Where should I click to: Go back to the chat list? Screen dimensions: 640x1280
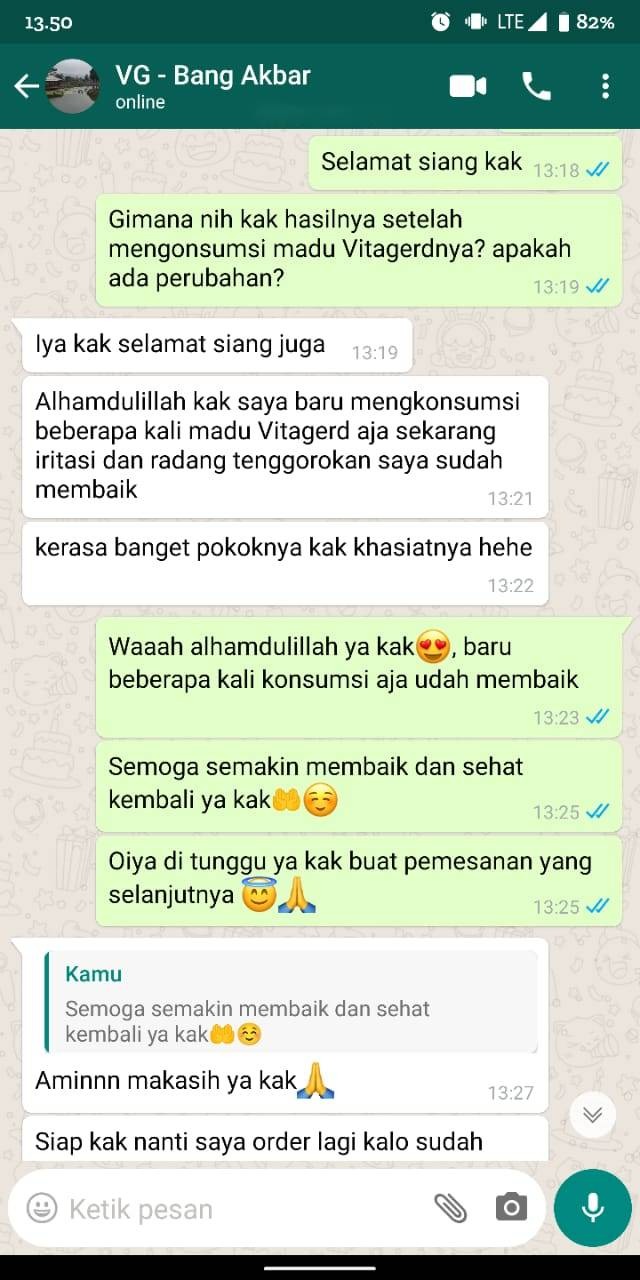(x=26, y=87)
